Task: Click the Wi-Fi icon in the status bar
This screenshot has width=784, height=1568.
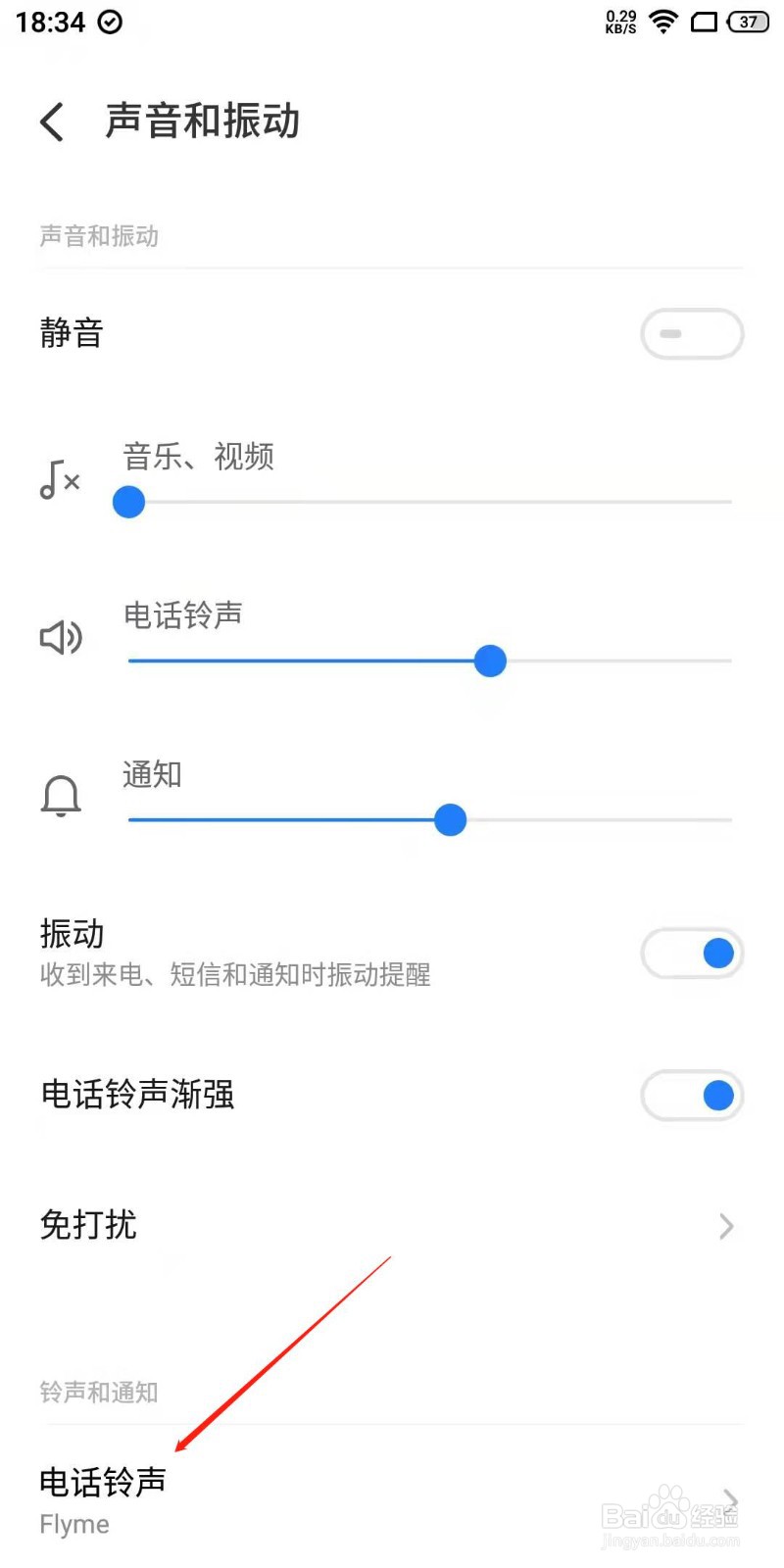Action: coord(662,22)
